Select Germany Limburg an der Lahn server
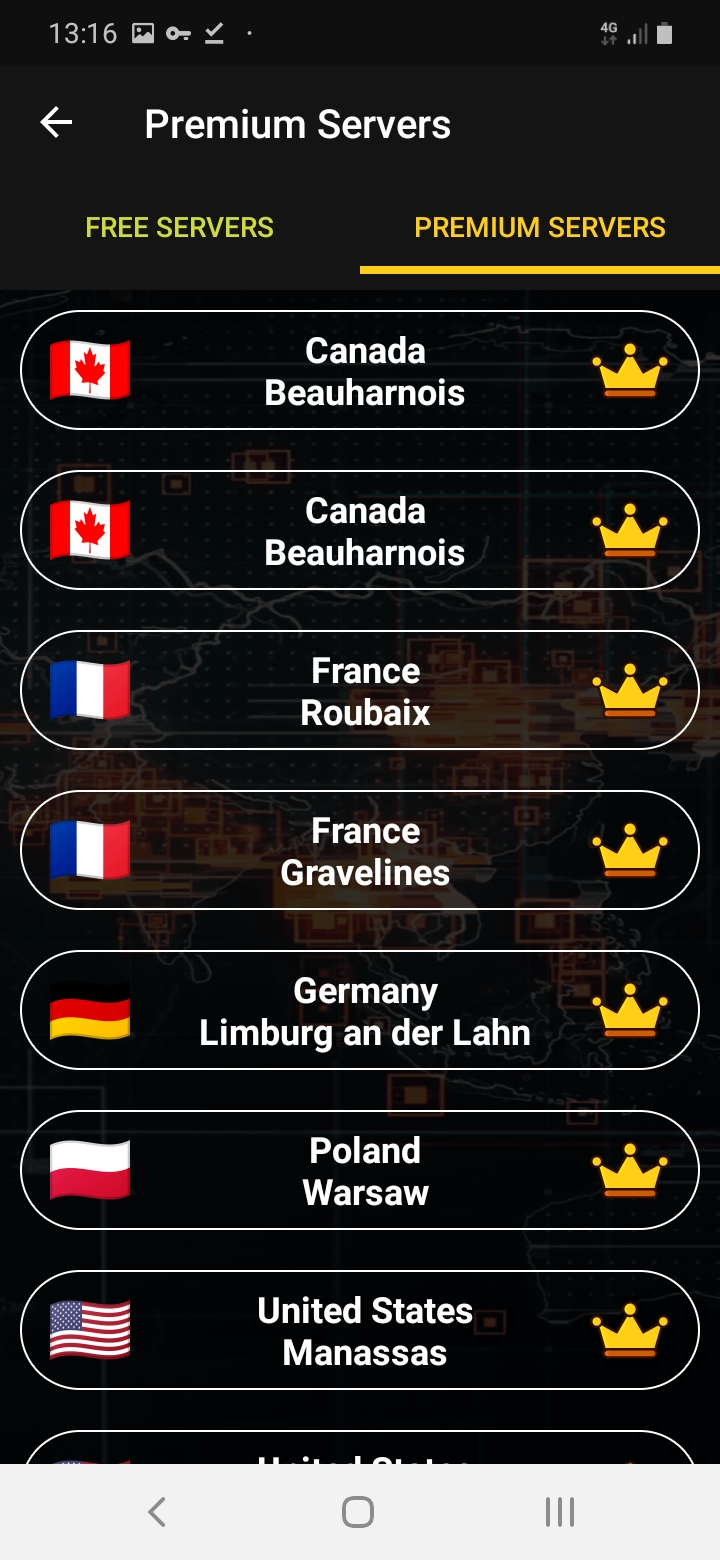 pos(360,1010)
